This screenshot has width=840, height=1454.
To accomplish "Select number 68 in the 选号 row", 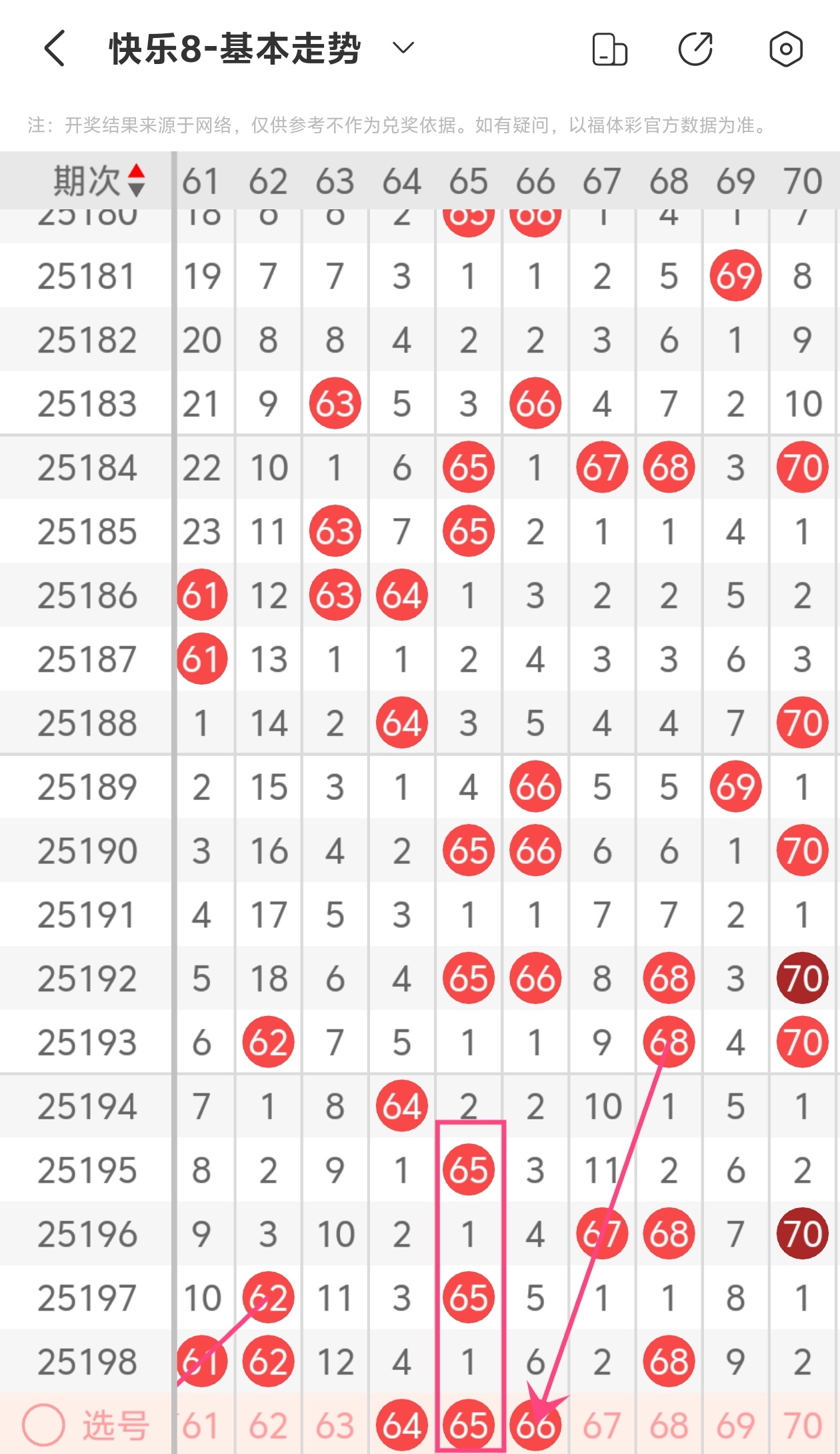I will [x=669, y=1425].
